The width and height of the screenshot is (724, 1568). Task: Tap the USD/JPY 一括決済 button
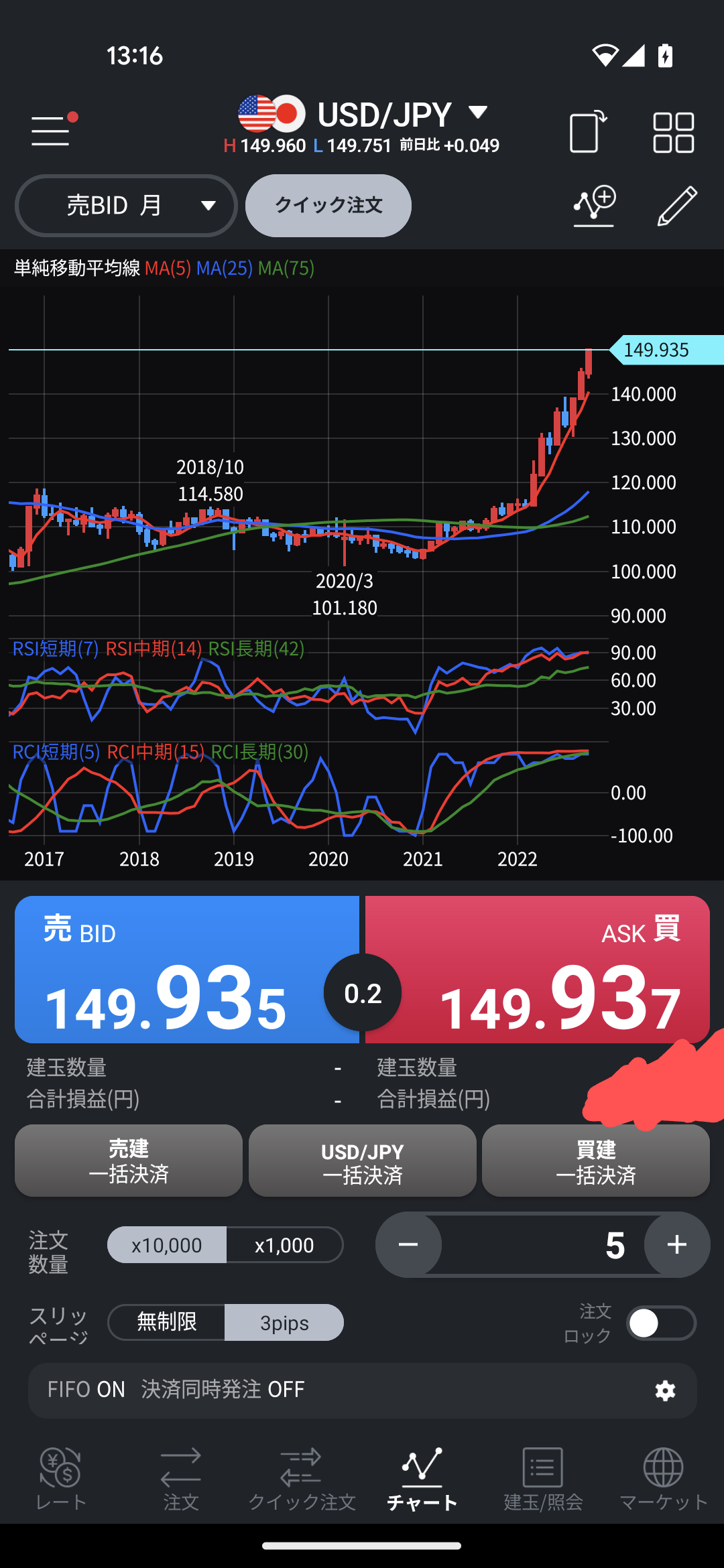pyautogui.click(x=363, y=1161)
